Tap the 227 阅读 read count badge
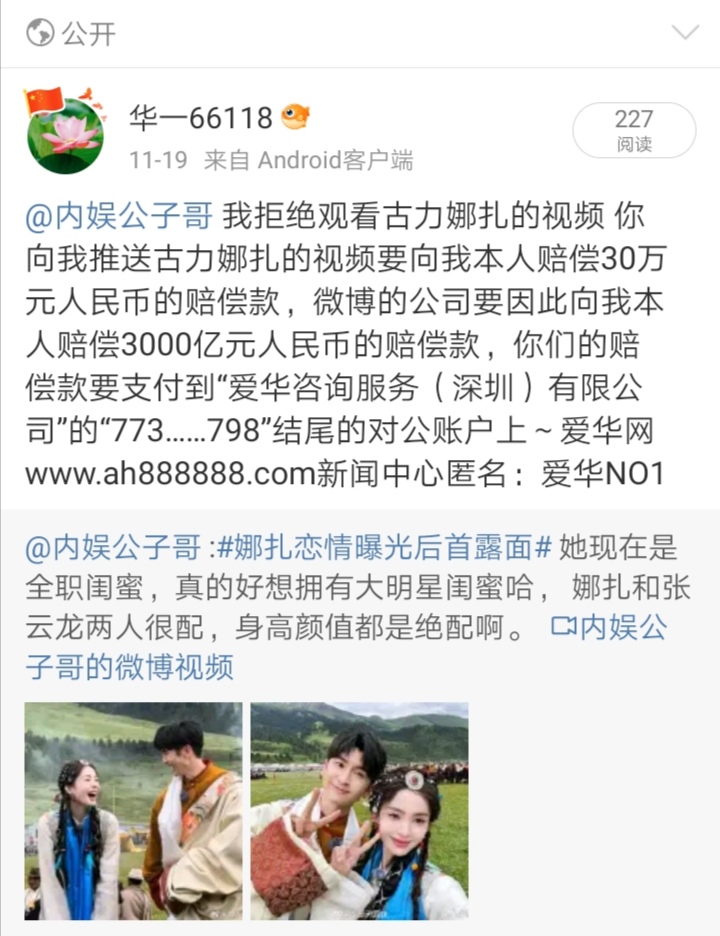This screenshot has width=720, height=936. click(633, 131)
